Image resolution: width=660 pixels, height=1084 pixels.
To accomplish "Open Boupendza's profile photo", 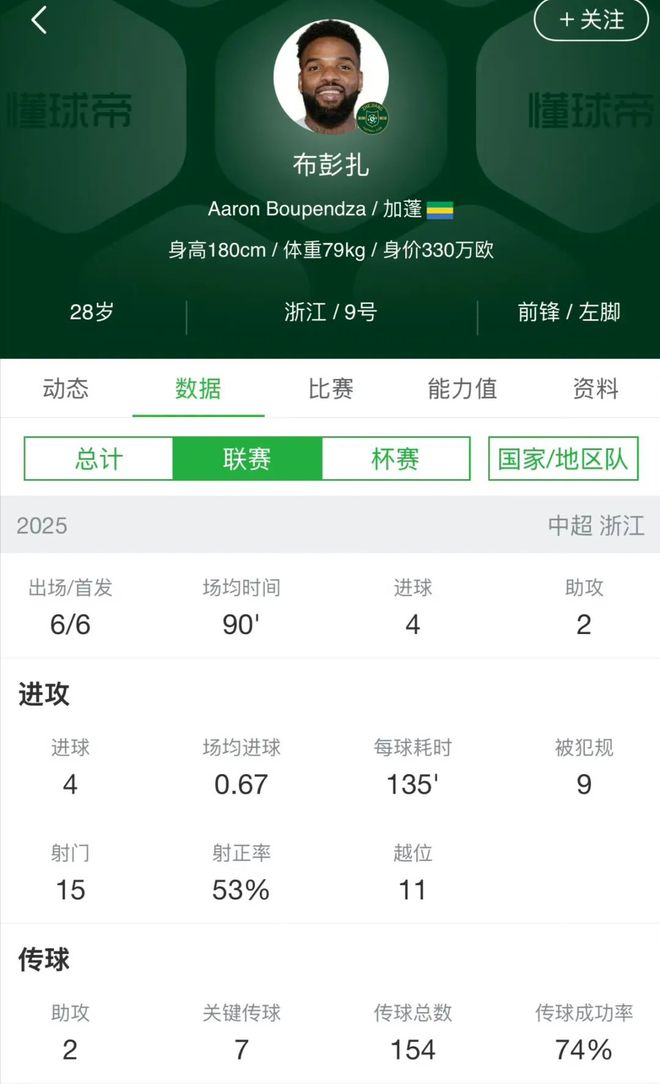I will click(330, 76).
